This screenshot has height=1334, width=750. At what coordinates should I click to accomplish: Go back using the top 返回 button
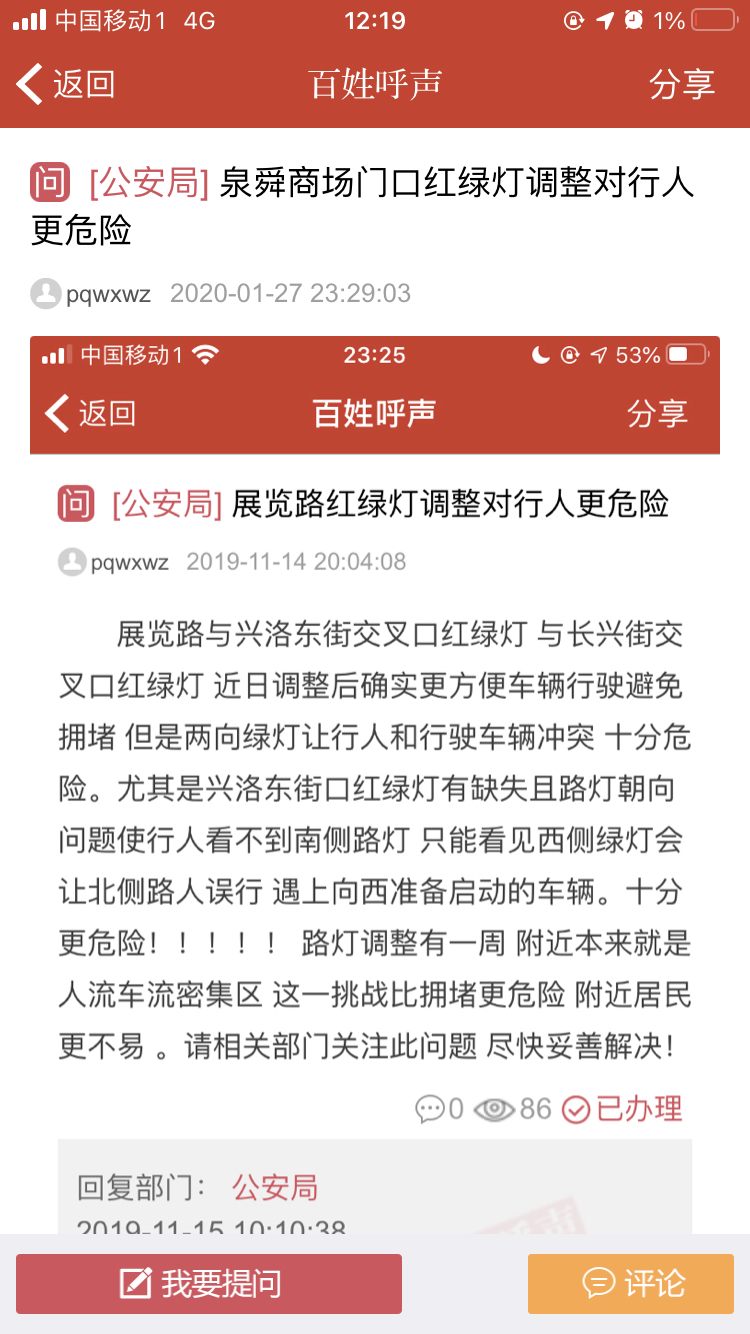click(x=66, y=85)
